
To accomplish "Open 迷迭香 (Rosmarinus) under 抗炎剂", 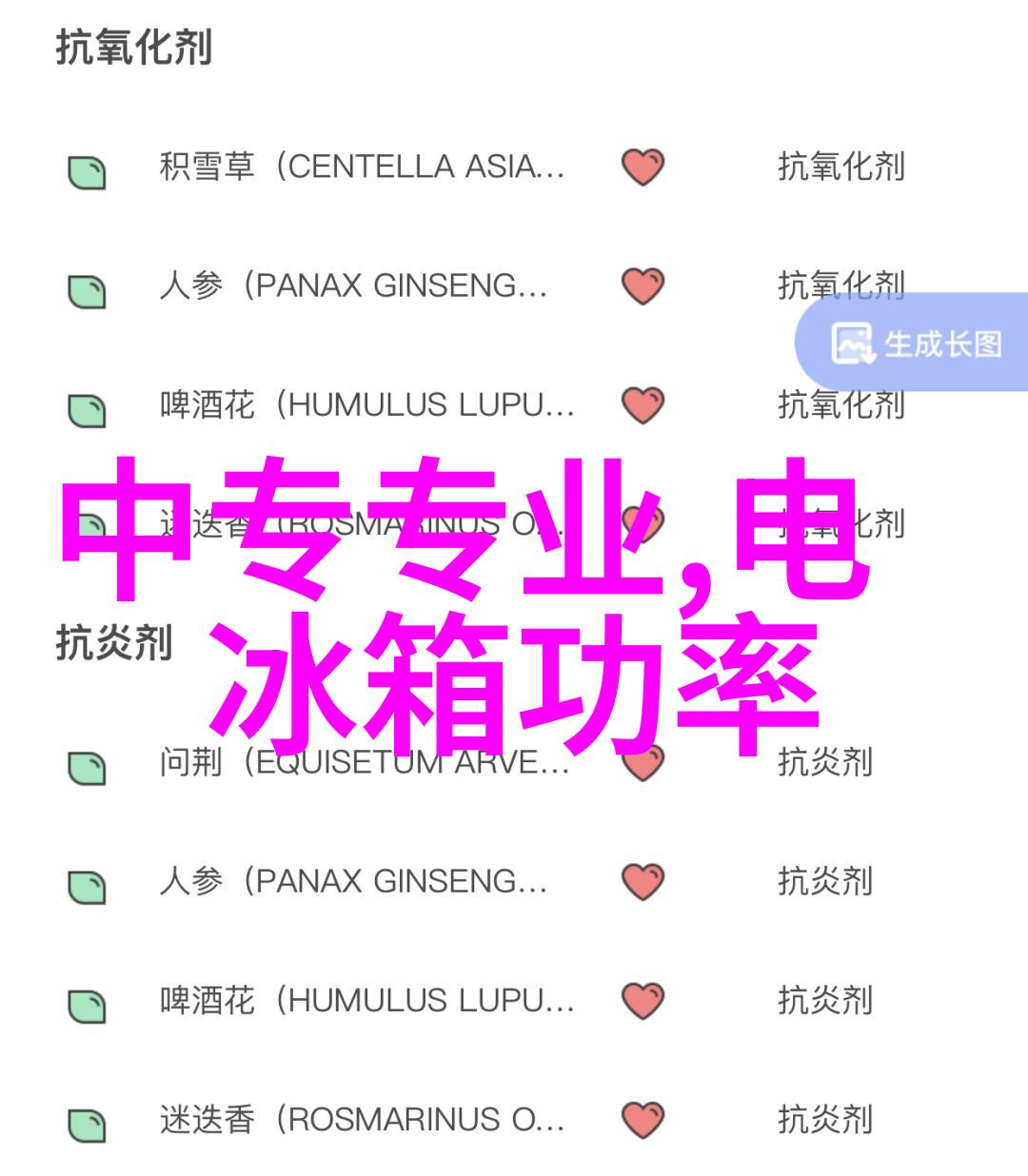I will click(x=362, y=1120).
